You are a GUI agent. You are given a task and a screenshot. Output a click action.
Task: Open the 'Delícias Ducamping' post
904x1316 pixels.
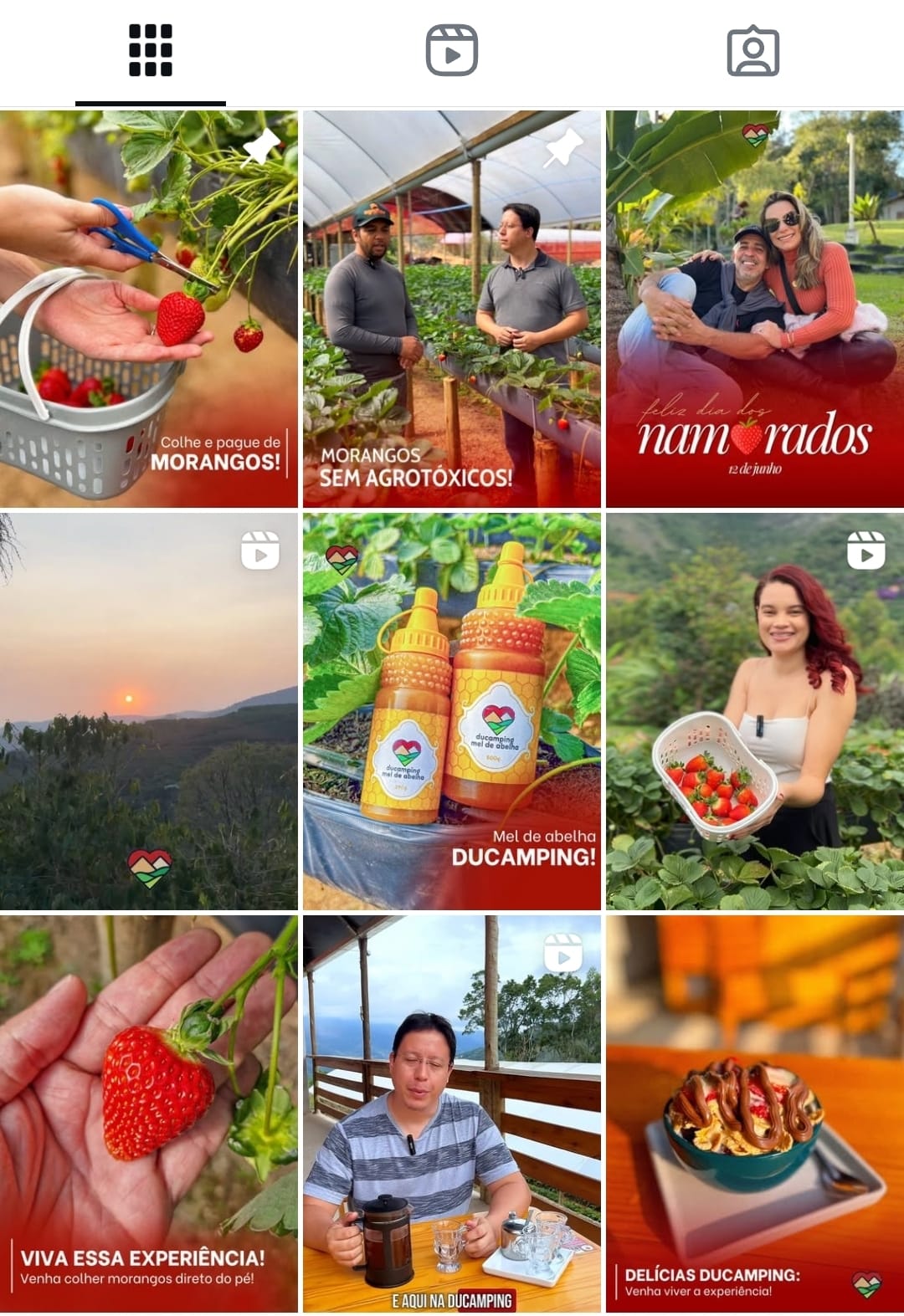click(x=755, y=1114)
